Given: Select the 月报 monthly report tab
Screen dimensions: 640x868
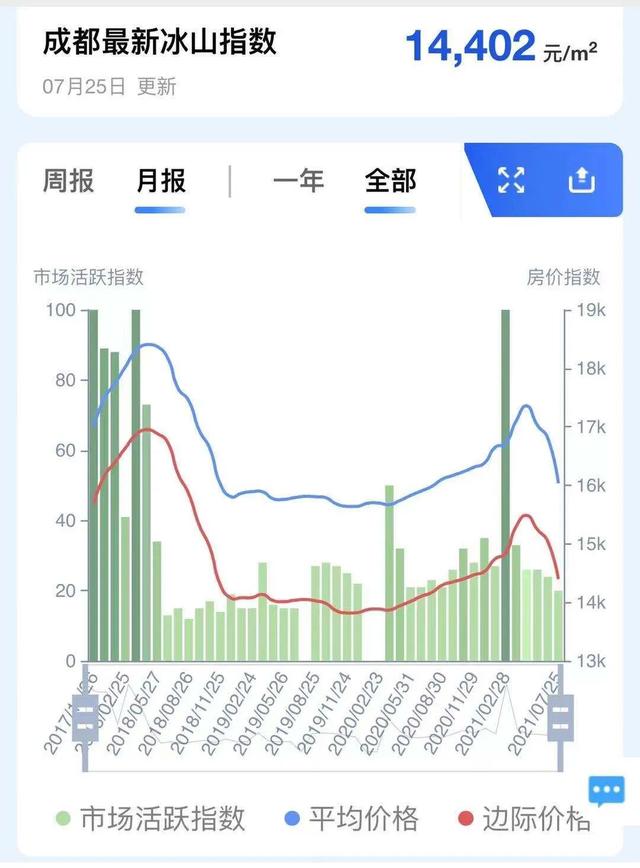Looking at the screenshot, I should coord(161,181).
